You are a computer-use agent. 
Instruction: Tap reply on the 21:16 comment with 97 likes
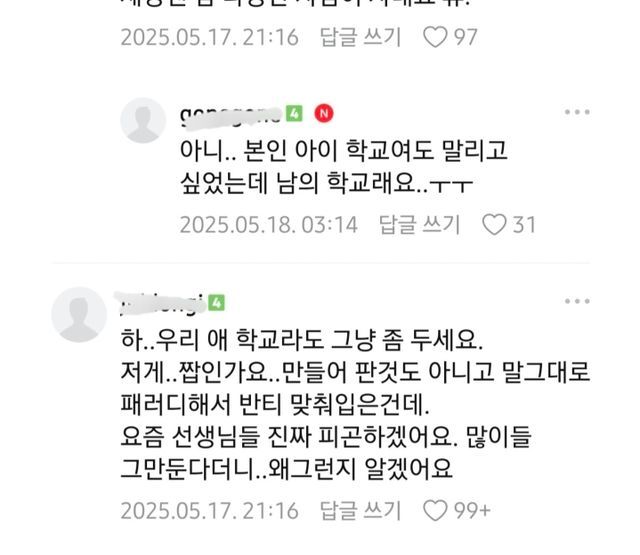pos(359,38)
